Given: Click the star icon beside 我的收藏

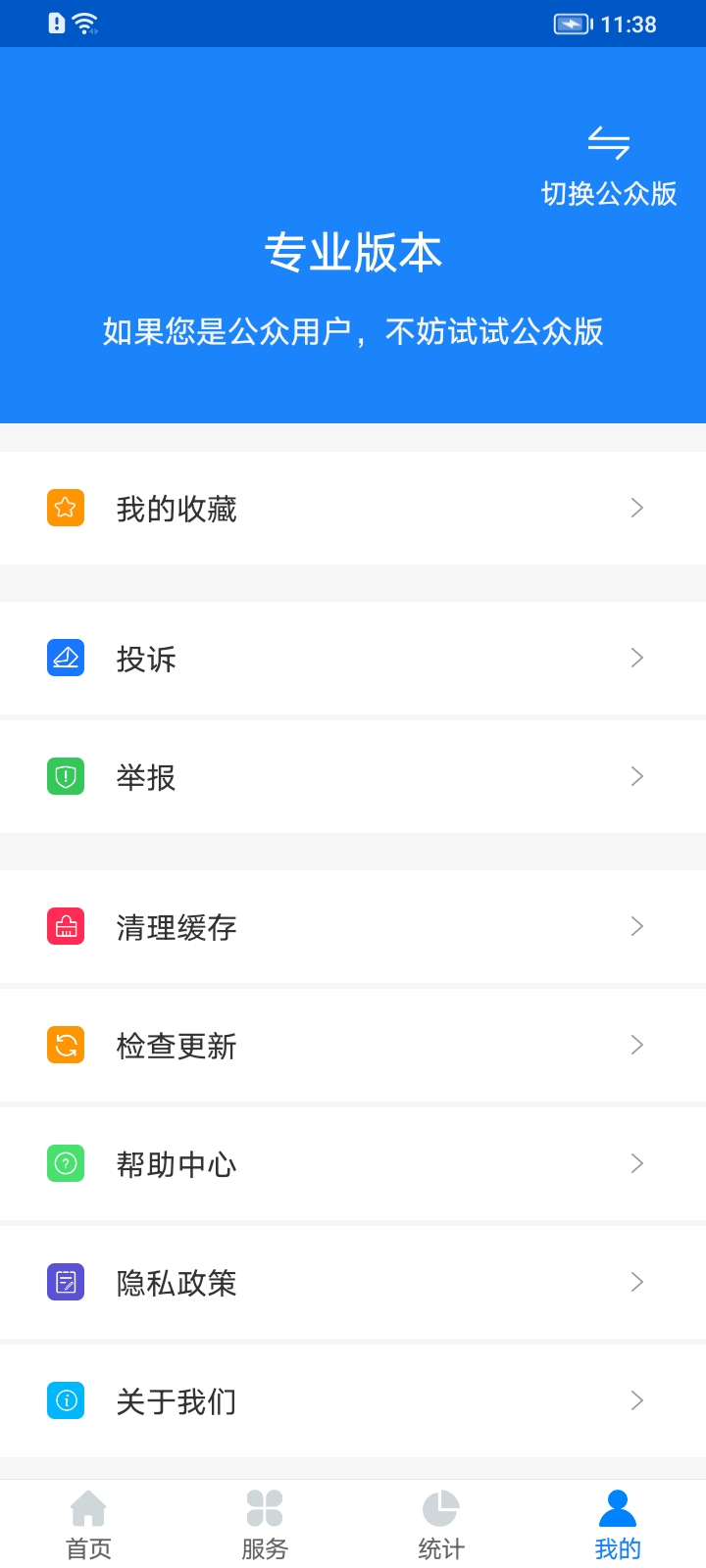Looking at the screenshot, I should [x=65, y=508].
